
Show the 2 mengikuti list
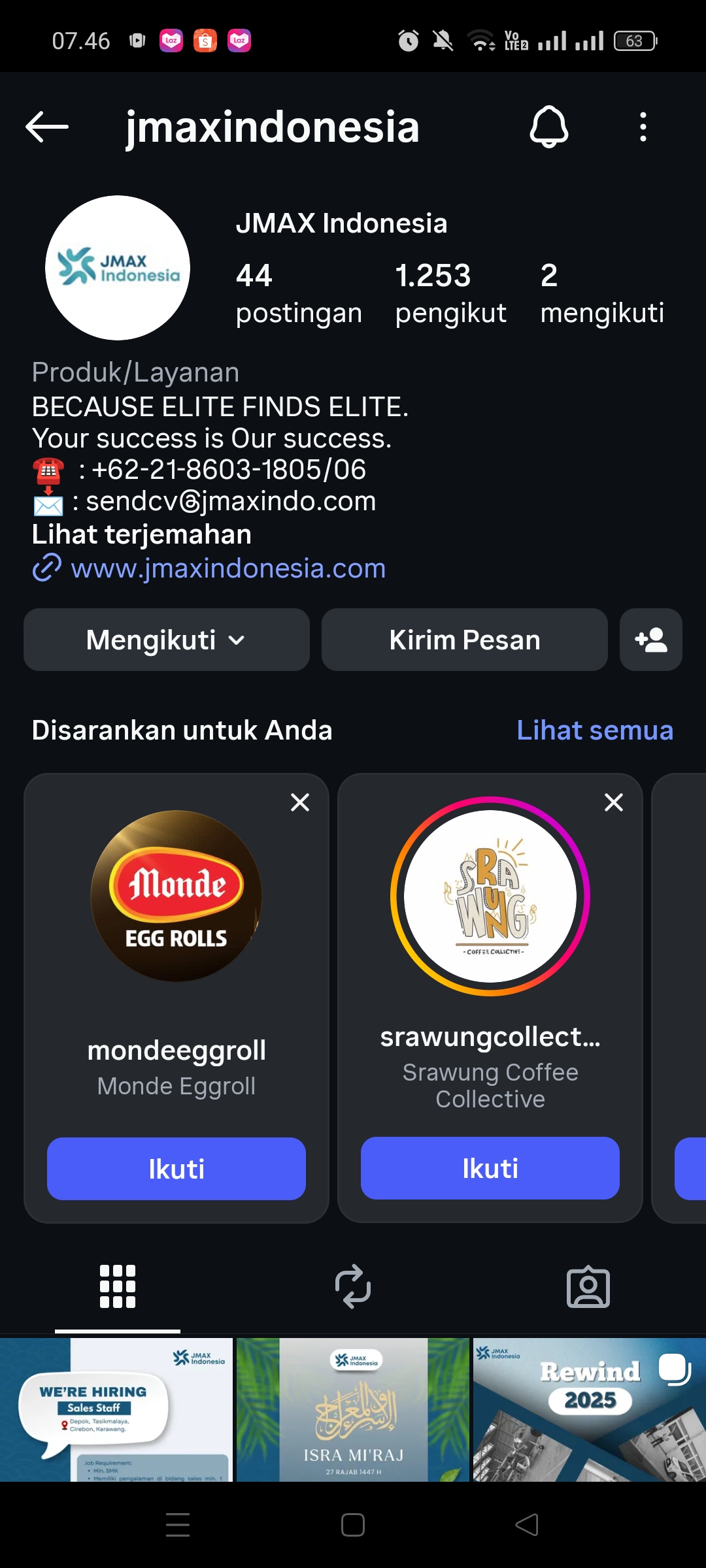pyautogui.click(x=601, y=293)
